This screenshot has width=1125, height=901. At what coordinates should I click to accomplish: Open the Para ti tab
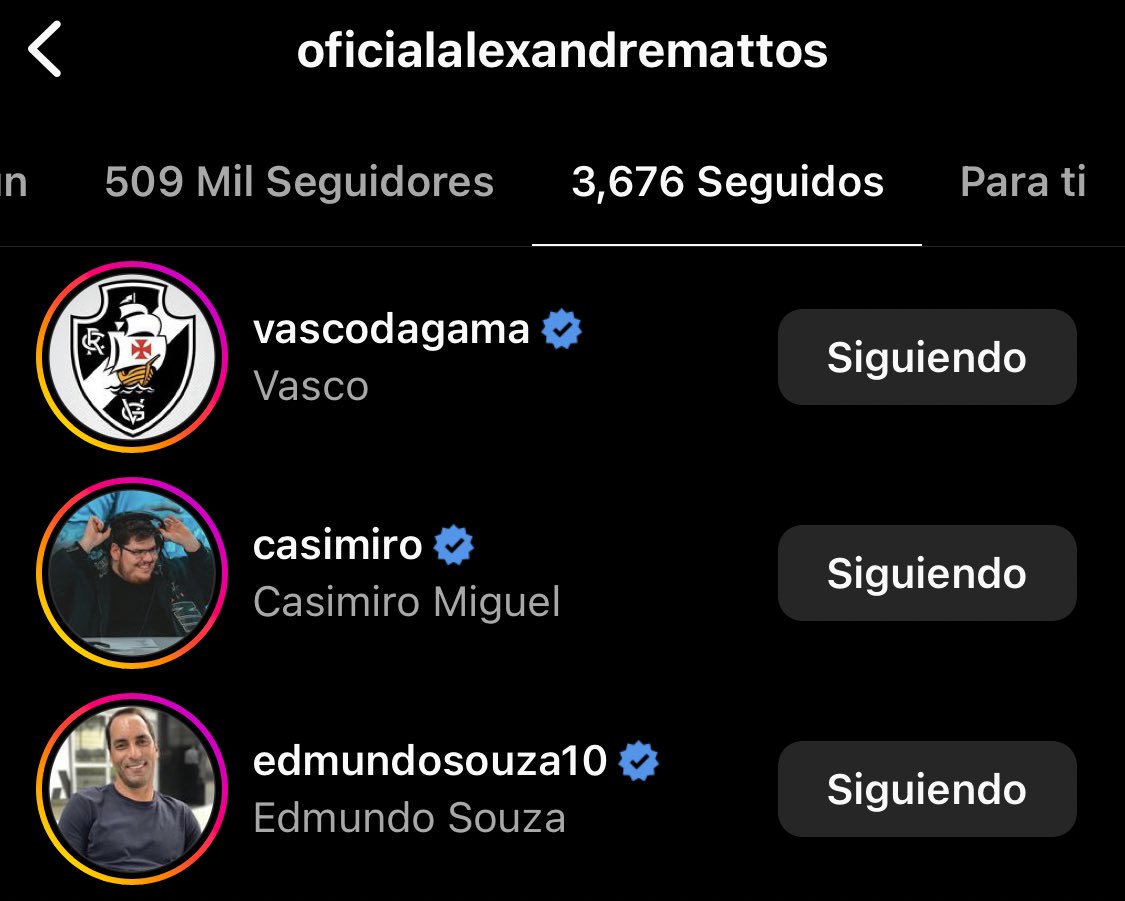tap(1022, 182)
